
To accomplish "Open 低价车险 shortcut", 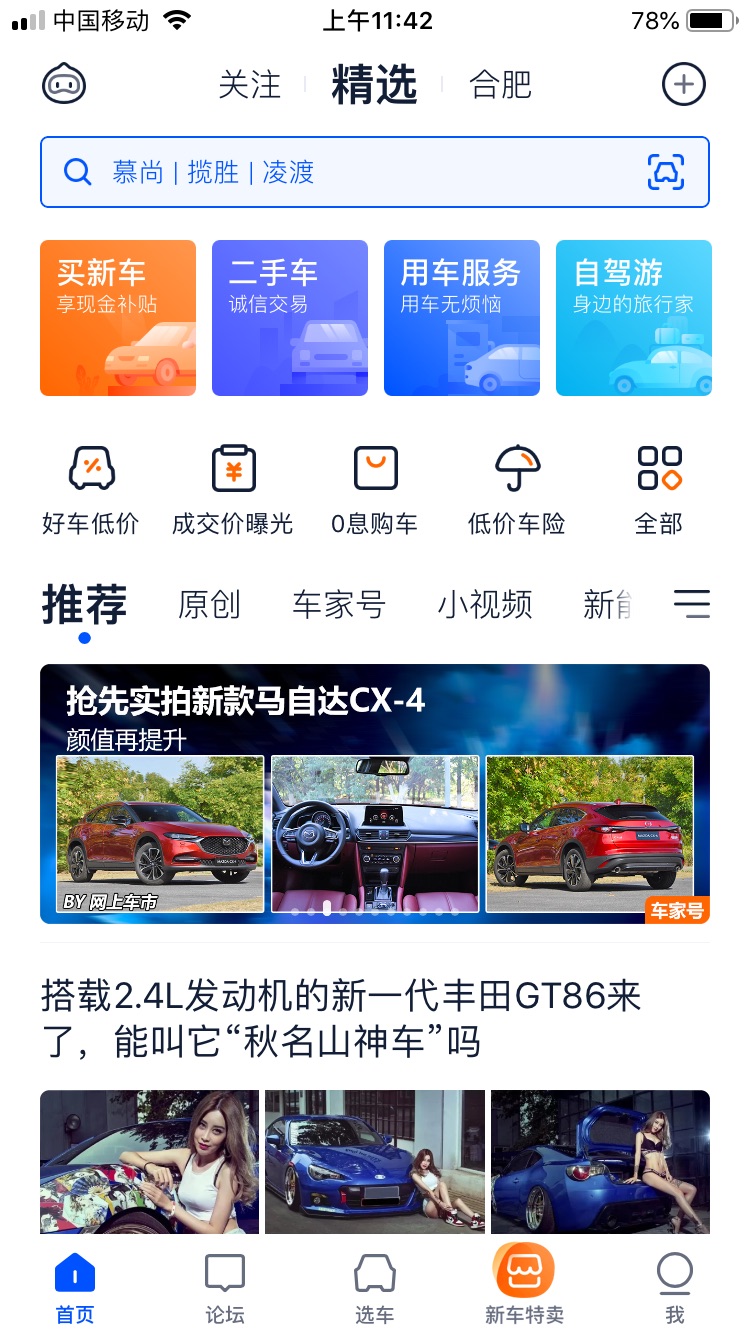I will [x=517, y=490].
